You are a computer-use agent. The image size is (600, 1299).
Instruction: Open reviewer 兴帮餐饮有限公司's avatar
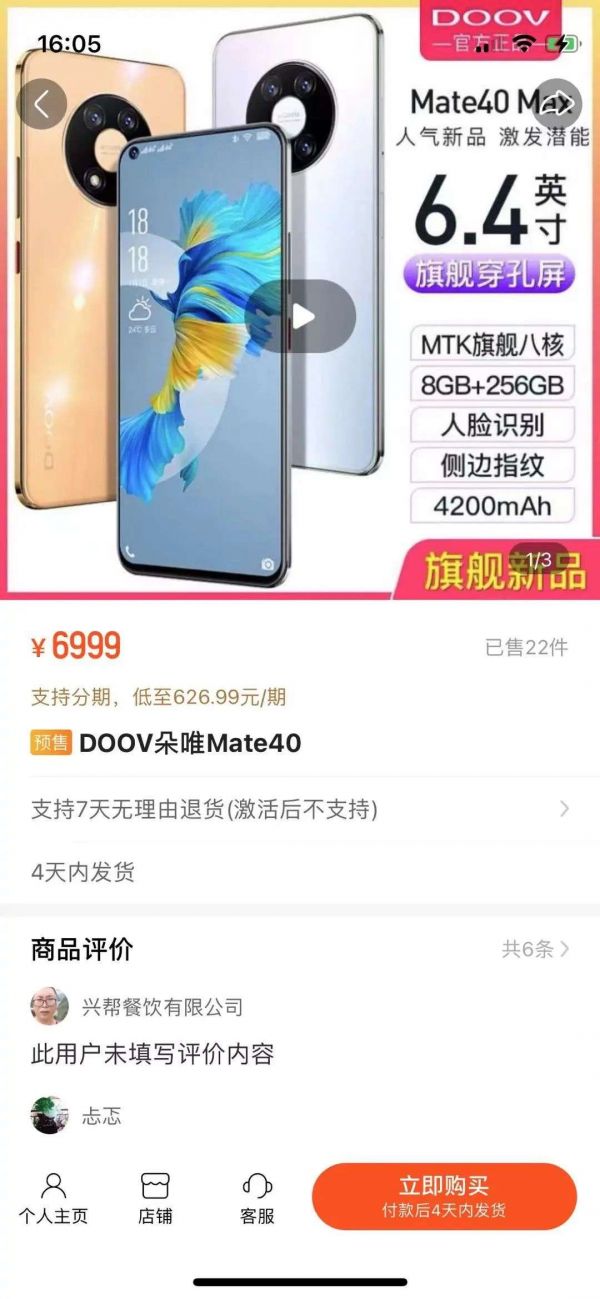pos(49,1006)
